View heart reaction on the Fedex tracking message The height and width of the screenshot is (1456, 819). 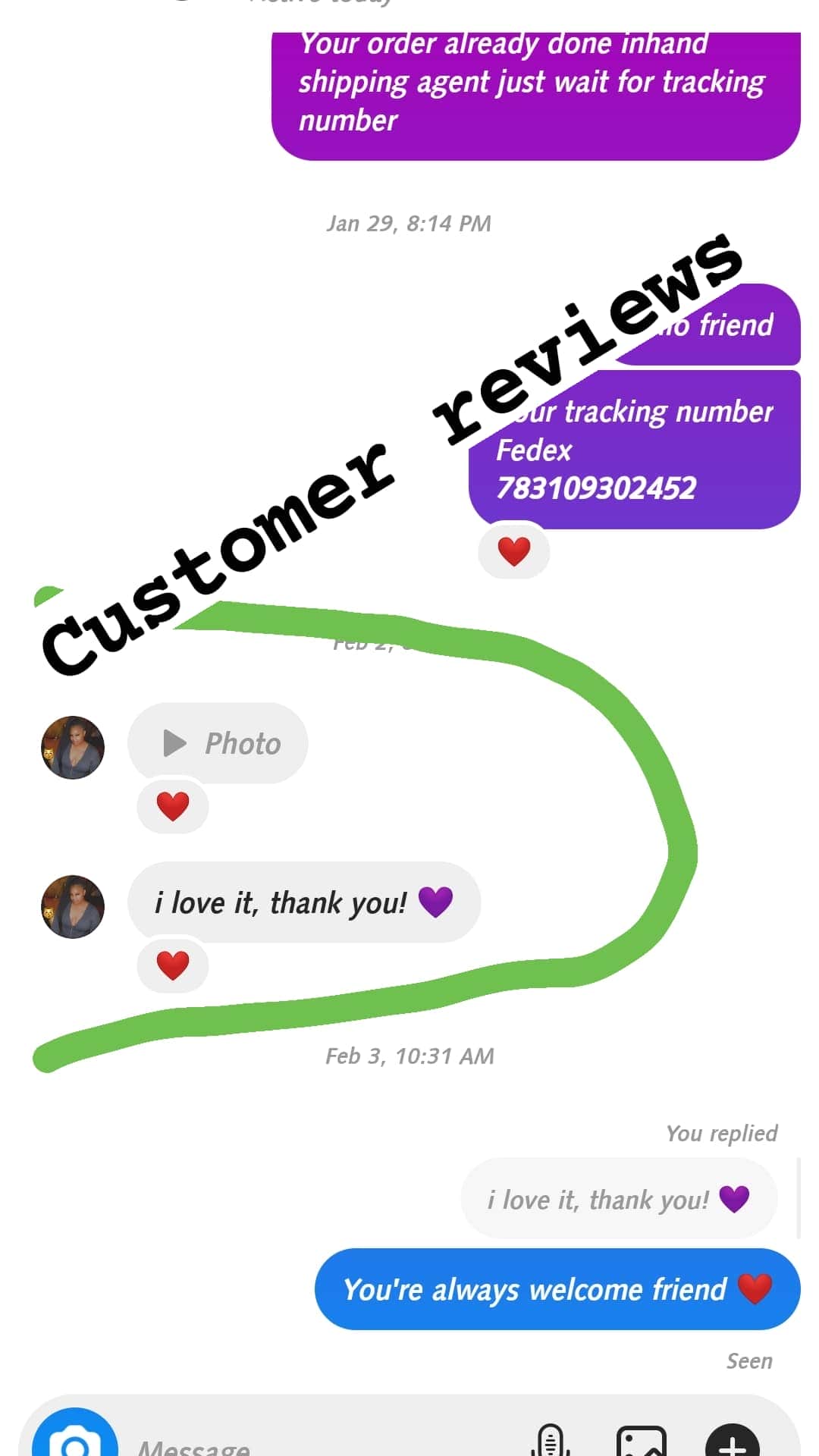click(514, 551)
